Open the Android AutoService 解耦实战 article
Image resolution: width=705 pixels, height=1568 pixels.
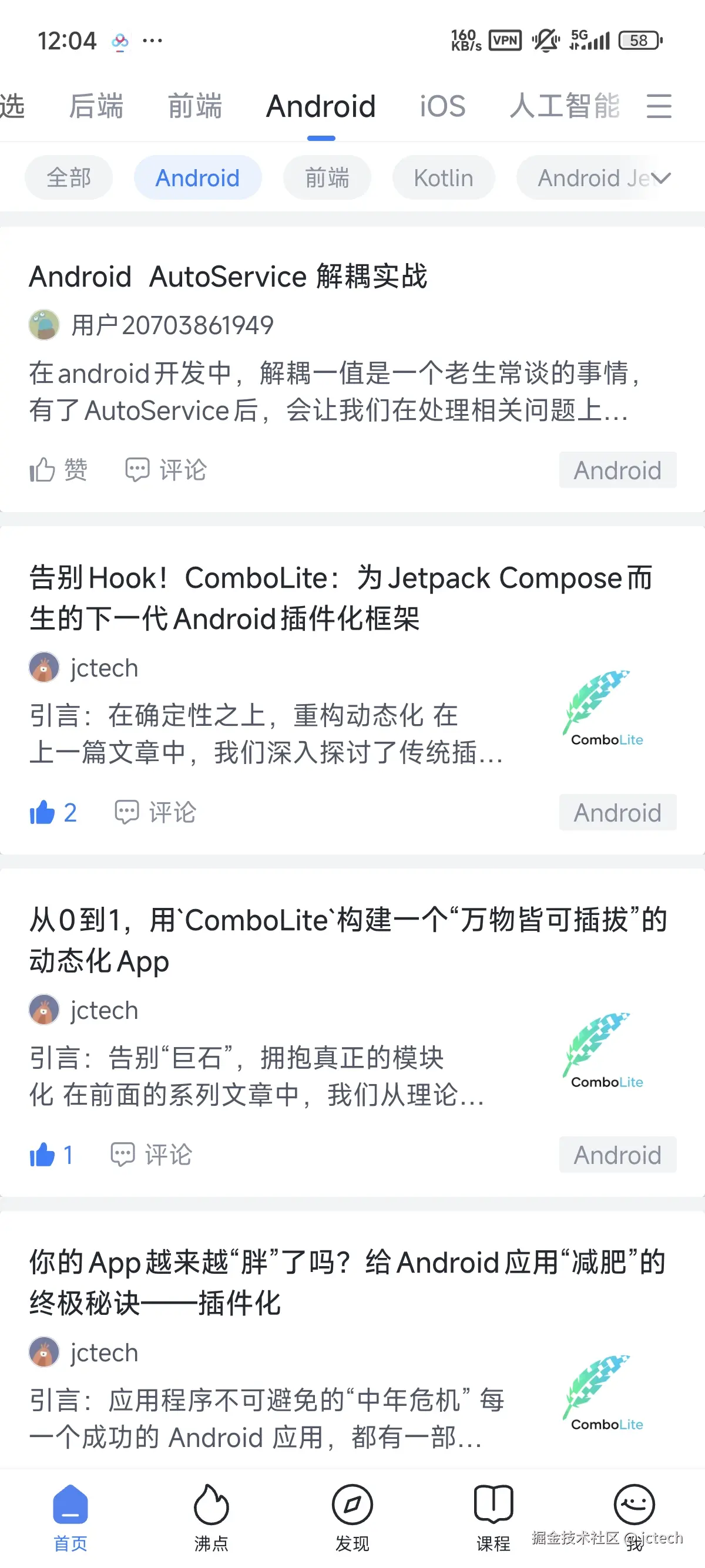(x=229, y=277)
